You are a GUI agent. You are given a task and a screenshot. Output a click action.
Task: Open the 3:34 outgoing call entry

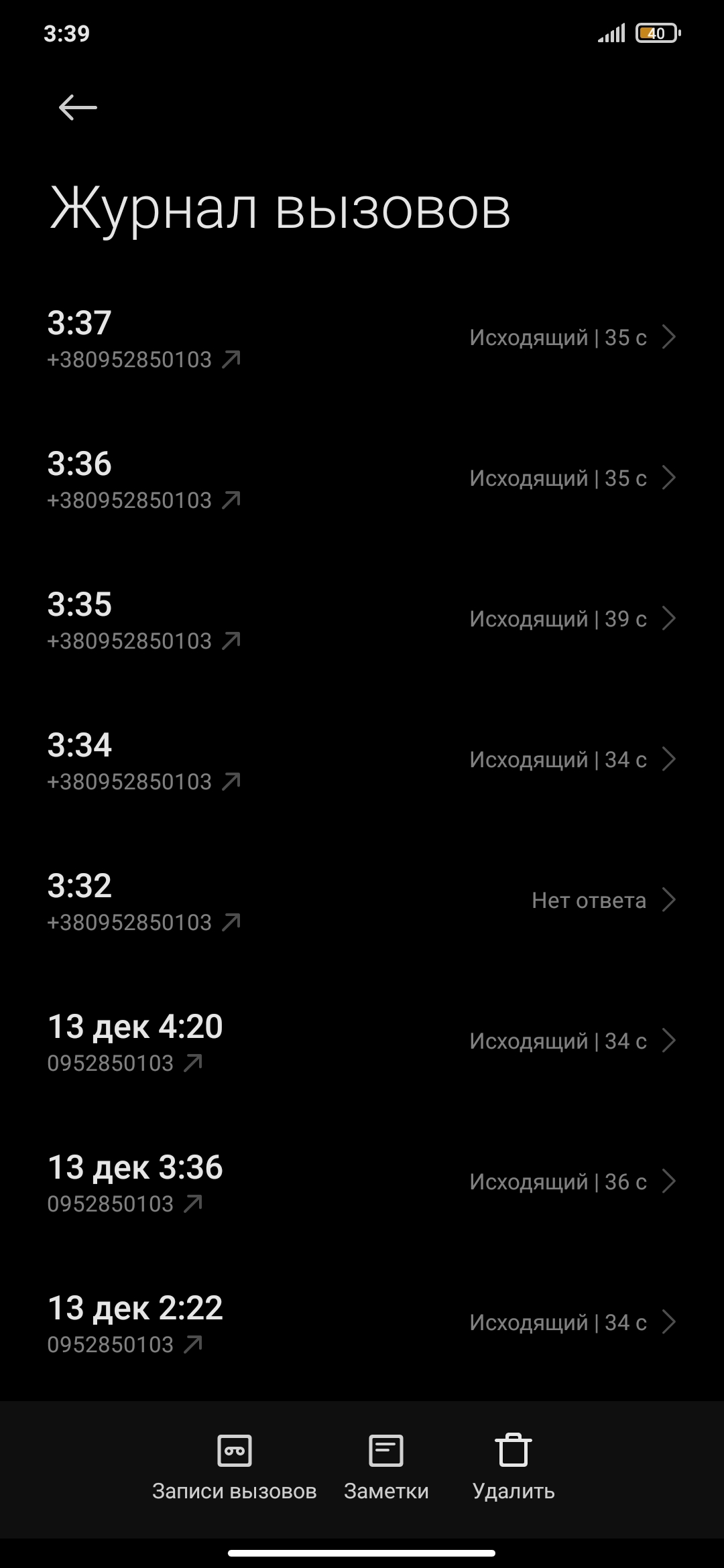coord(362,761)
